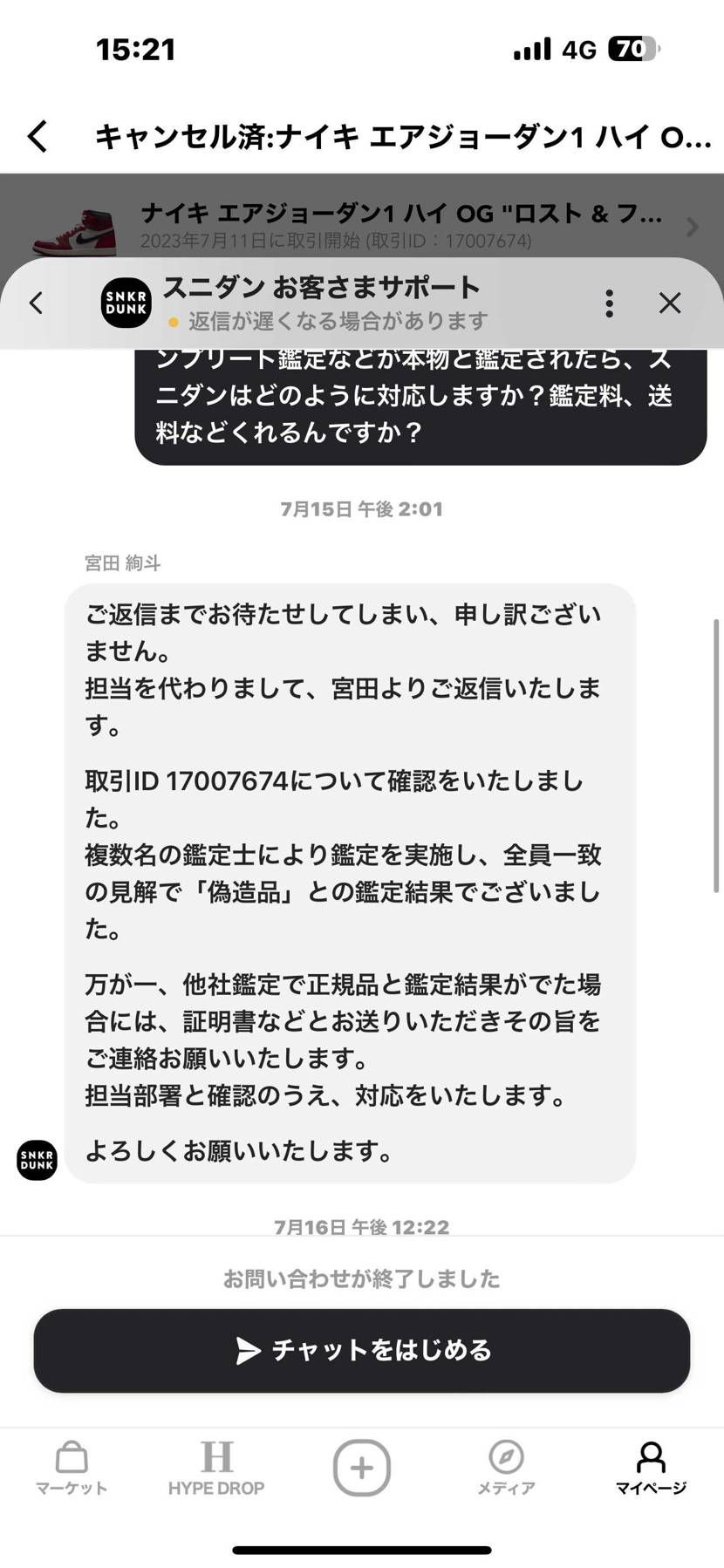Viewport: 724px width, 1568px height.
Task: Tap the plus button to create a post
Action: pyautogui.click(x=362, y=1467)
